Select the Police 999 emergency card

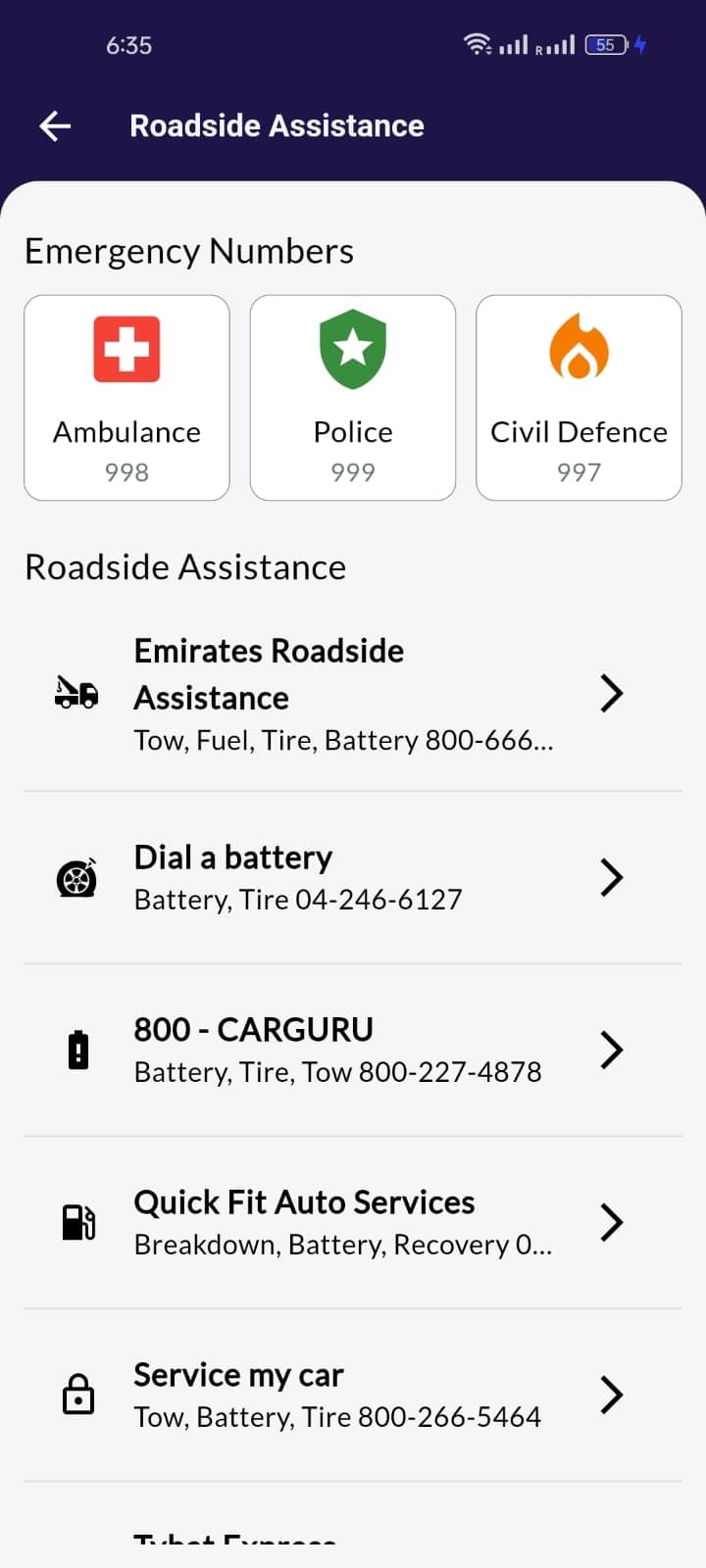(353, 398)
